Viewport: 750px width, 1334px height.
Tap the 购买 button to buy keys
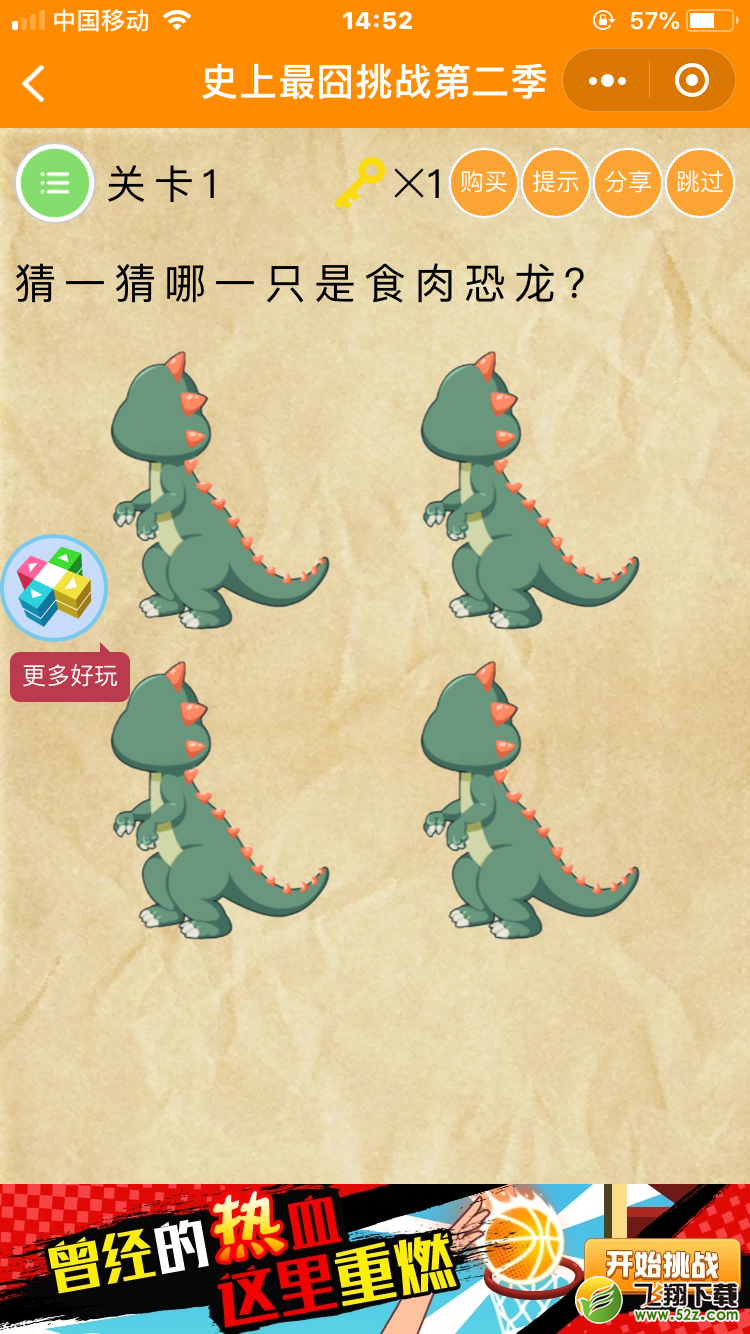tap(484, 183)
